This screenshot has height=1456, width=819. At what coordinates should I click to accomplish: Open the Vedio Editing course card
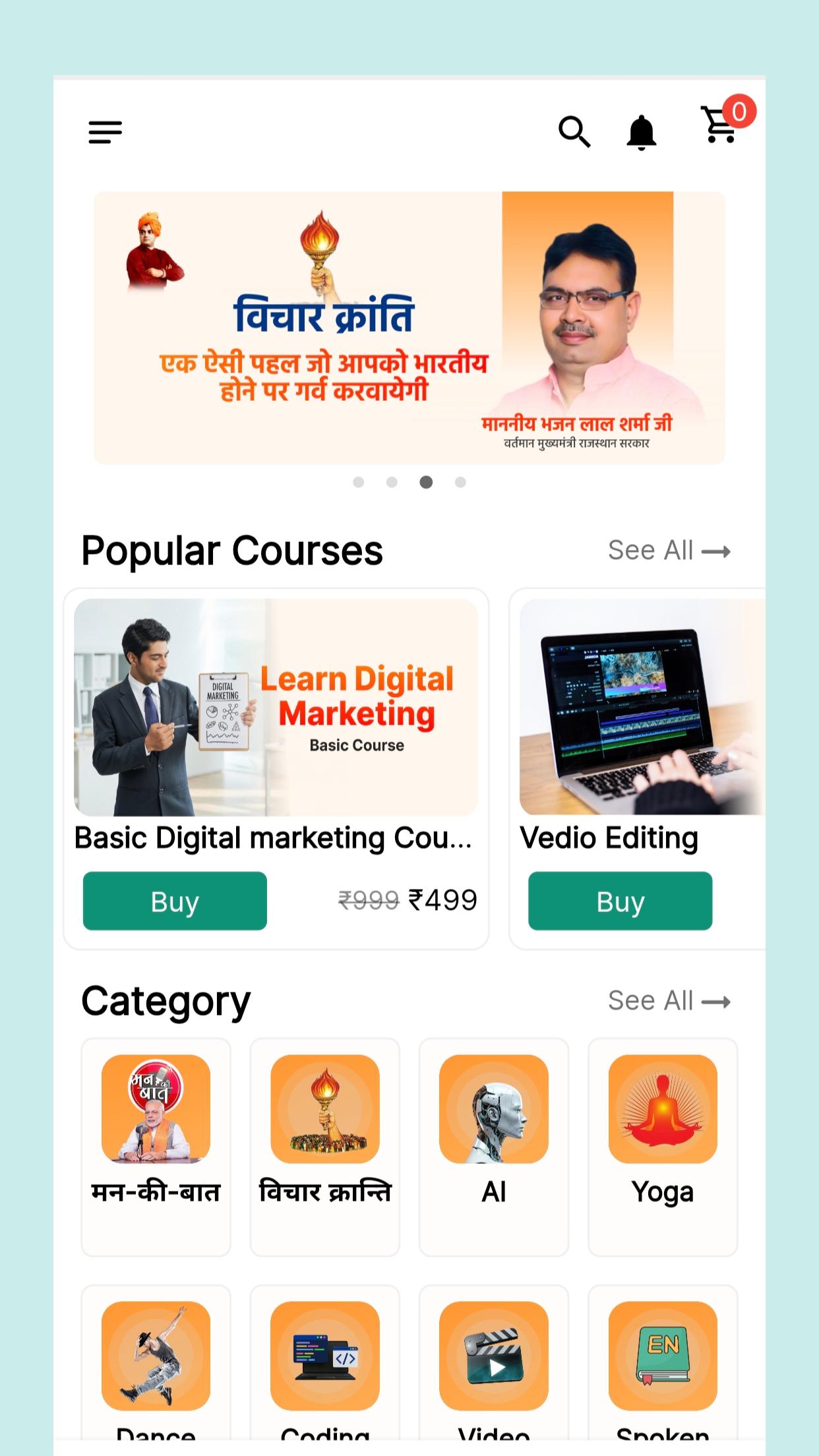[x=638, y=769]
